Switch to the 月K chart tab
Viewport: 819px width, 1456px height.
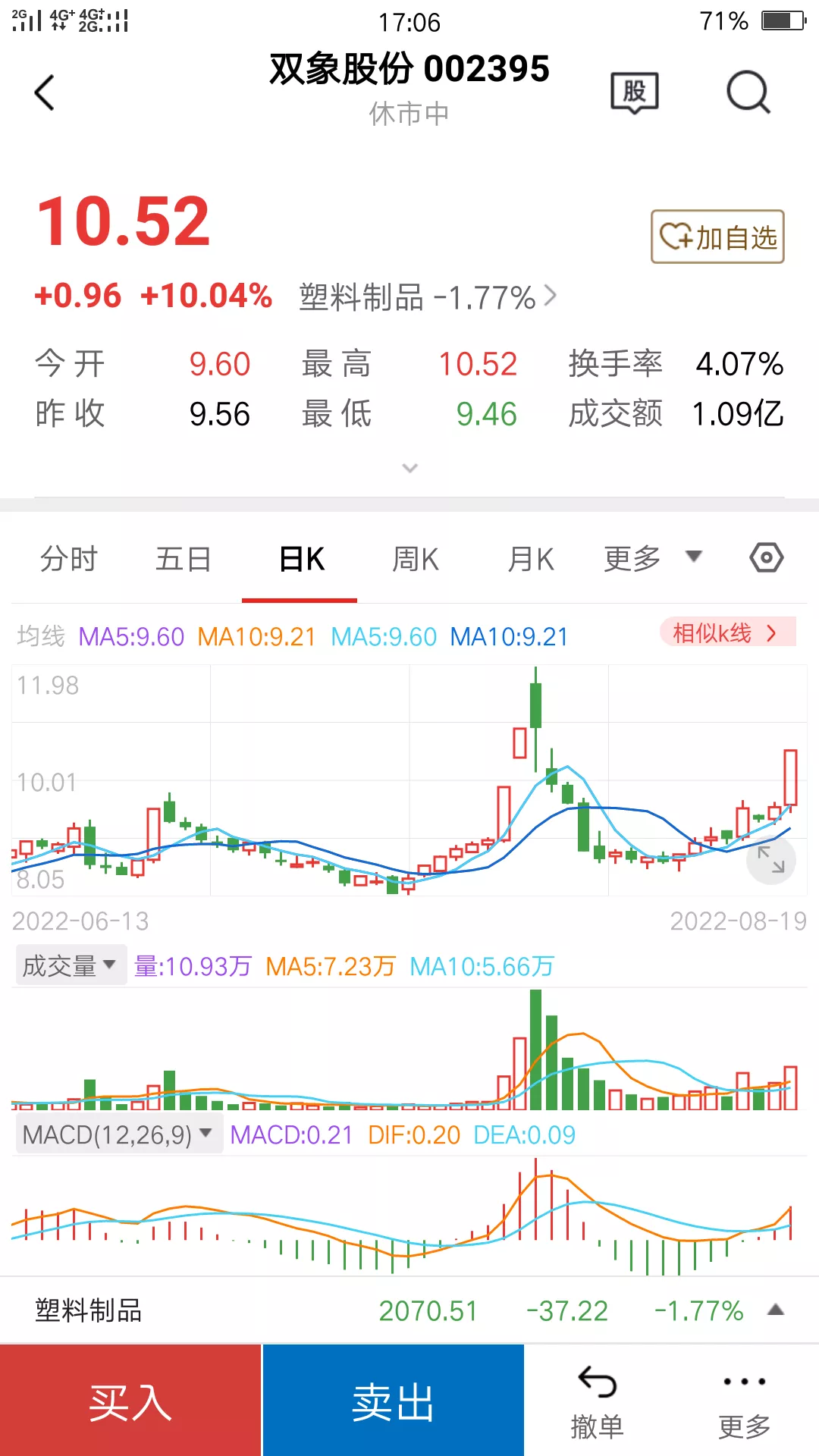pos(531,560)
